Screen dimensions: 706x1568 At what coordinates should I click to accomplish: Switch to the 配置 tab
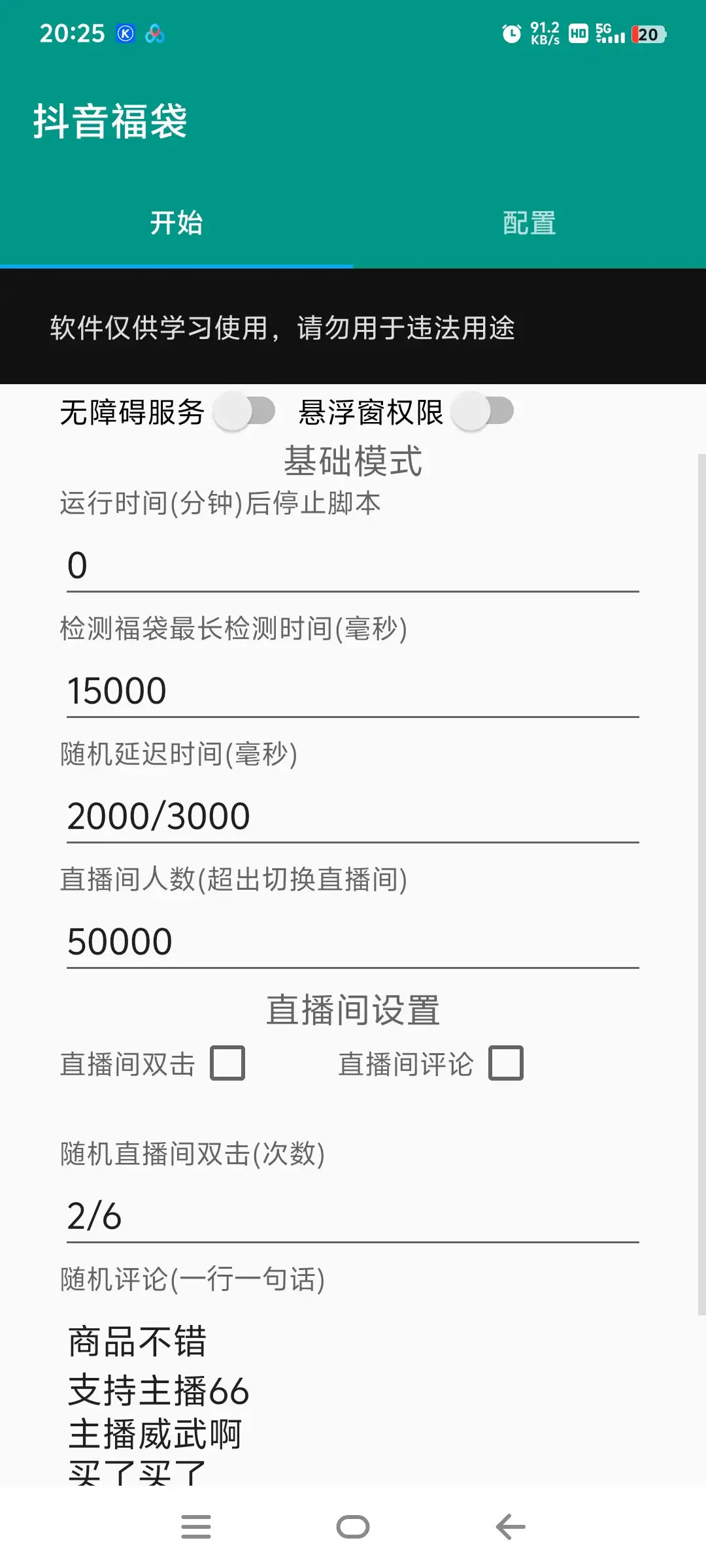(528, 223)
